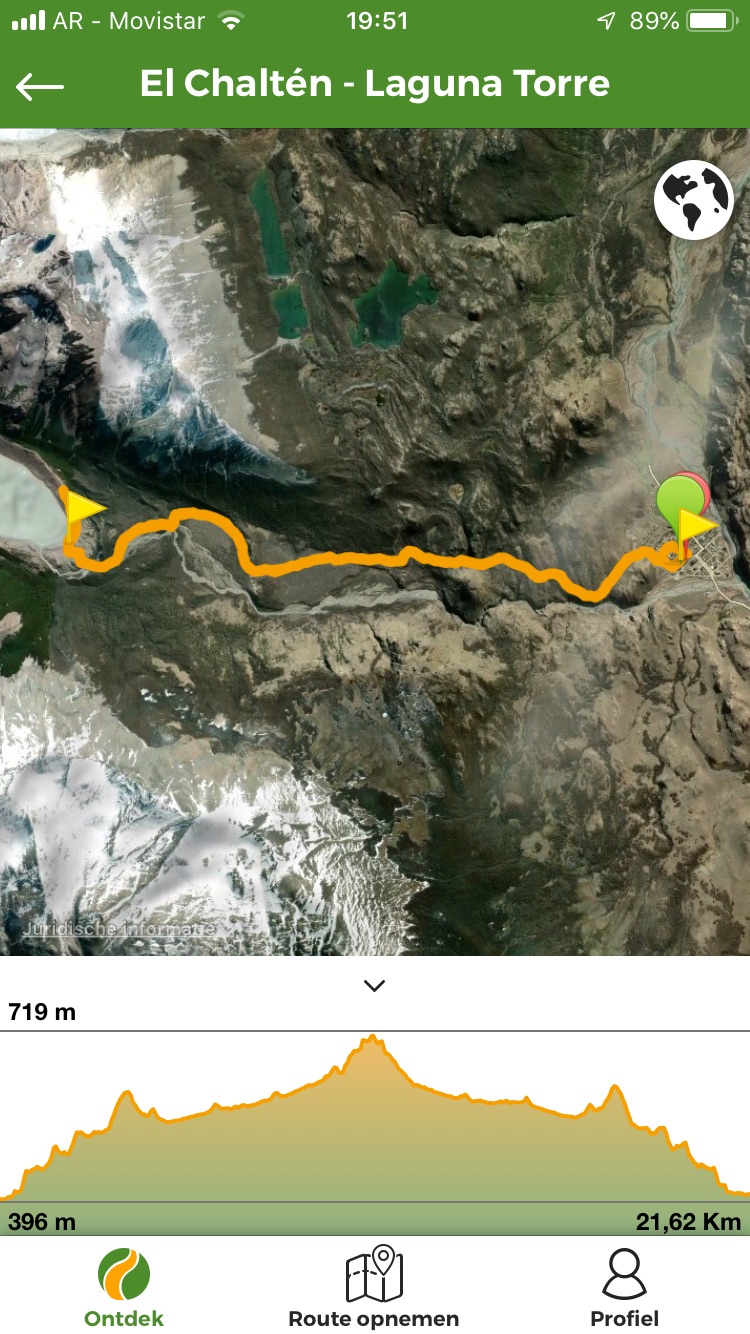Open the Juridische informatie link

tap(118, 928)
